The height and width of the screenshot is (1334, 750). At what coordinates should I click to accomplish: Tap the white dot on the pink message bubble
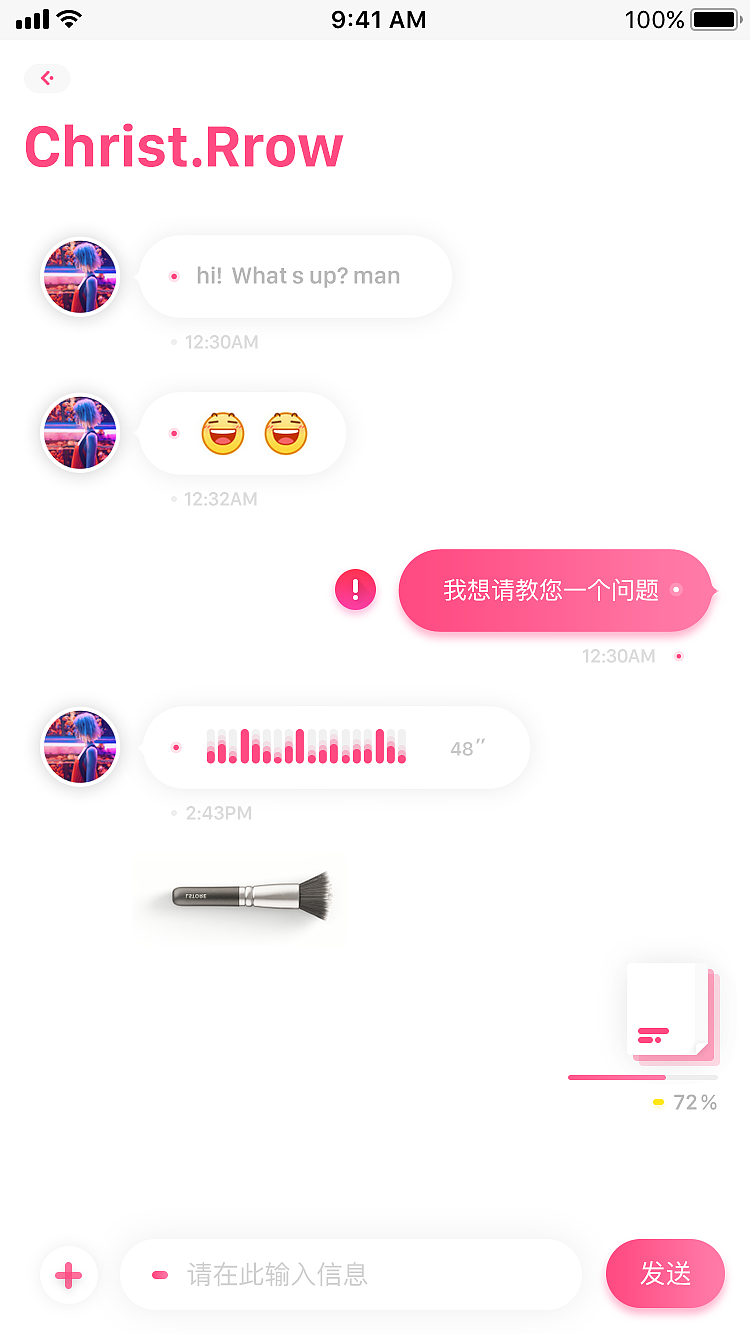pos(677,590)
